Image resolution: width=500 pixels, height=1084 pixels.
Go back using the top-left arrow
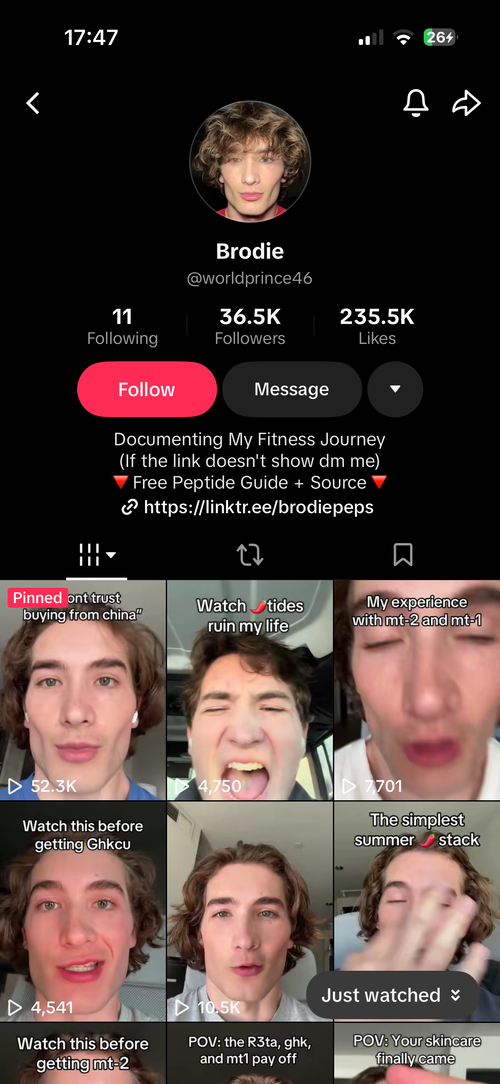click(33, 103)
